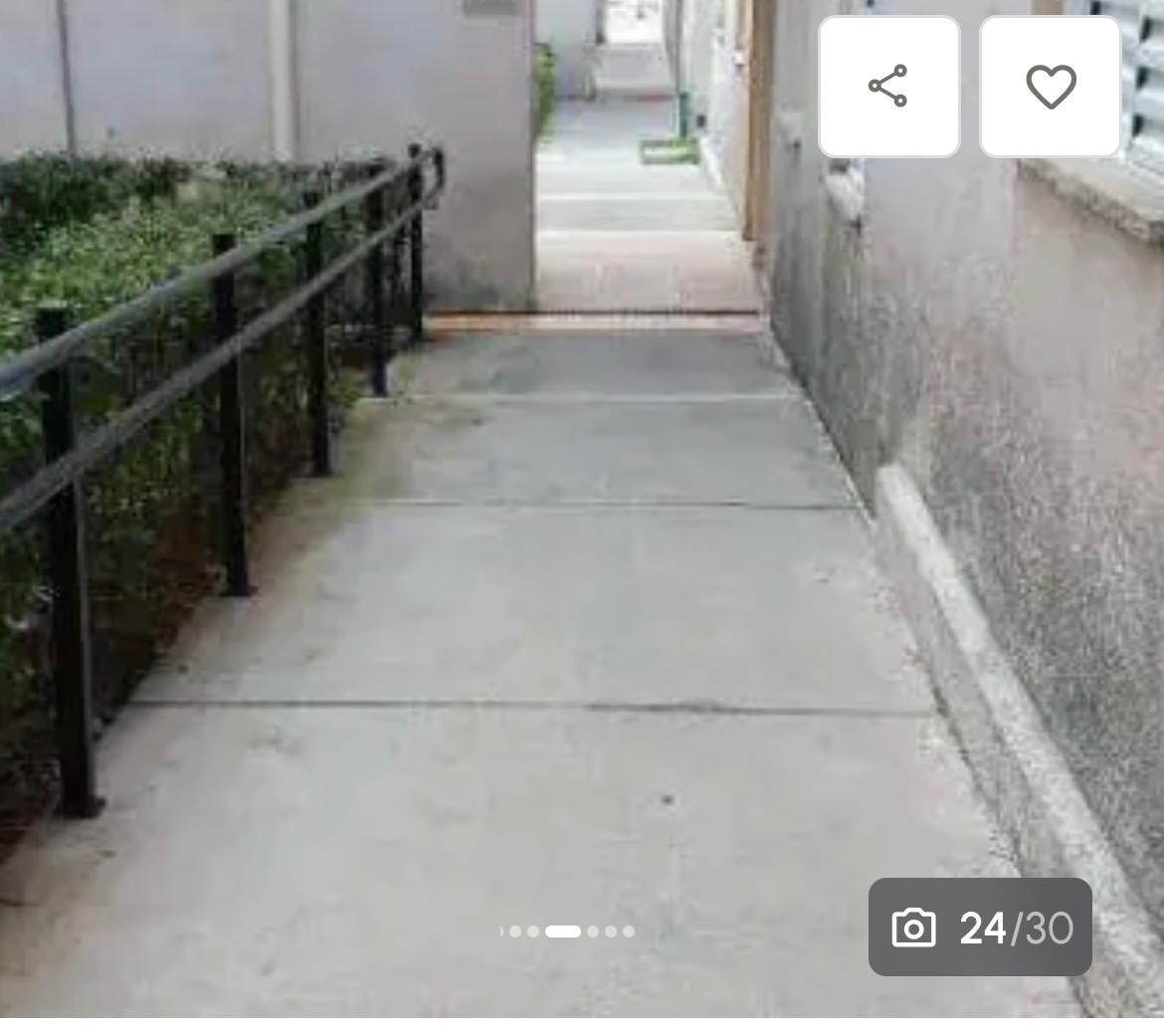Open the photo gallery at 24/30

click(x=980, y=927)
